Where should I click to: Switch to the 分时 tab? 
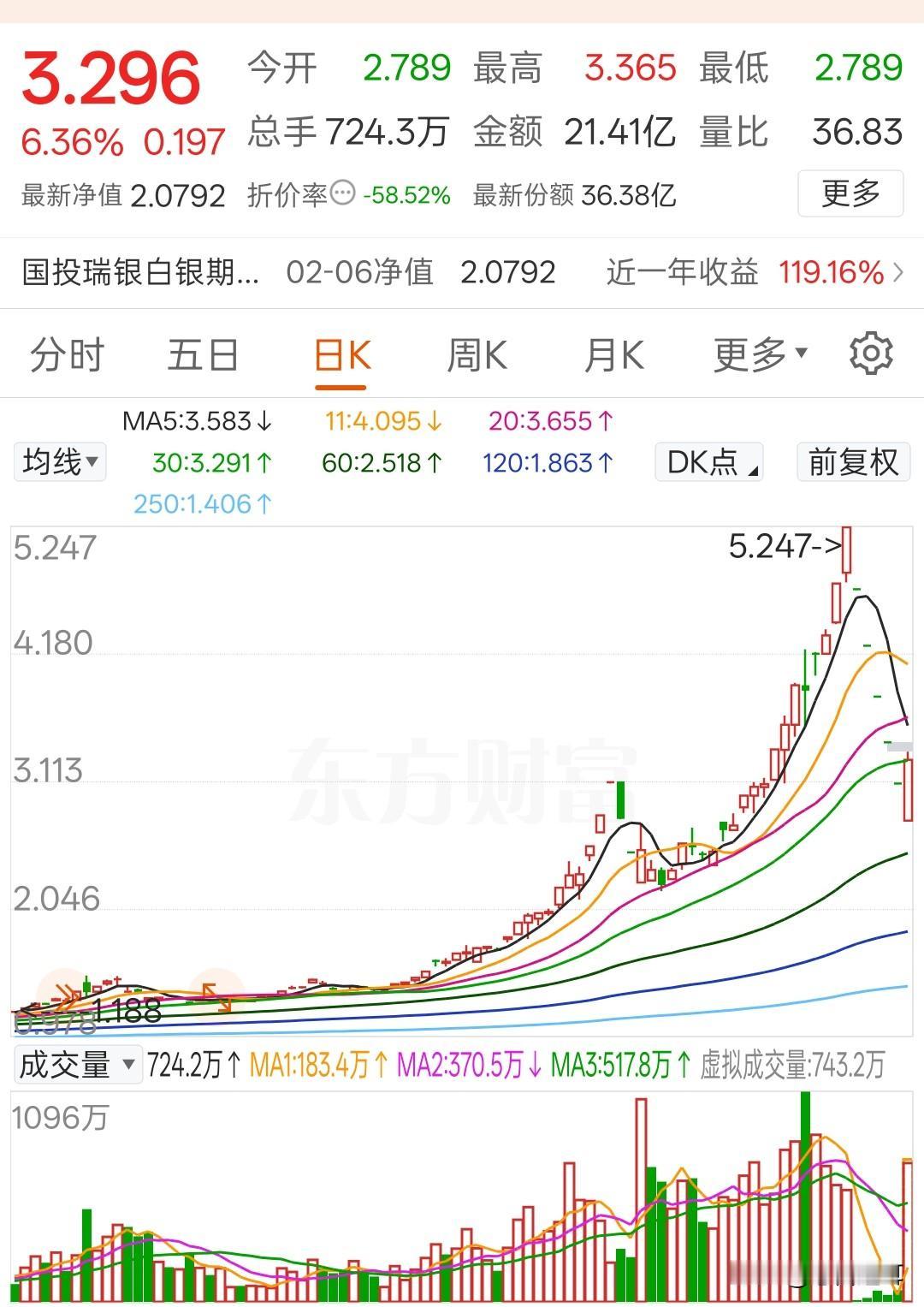(x=65, y=353)
